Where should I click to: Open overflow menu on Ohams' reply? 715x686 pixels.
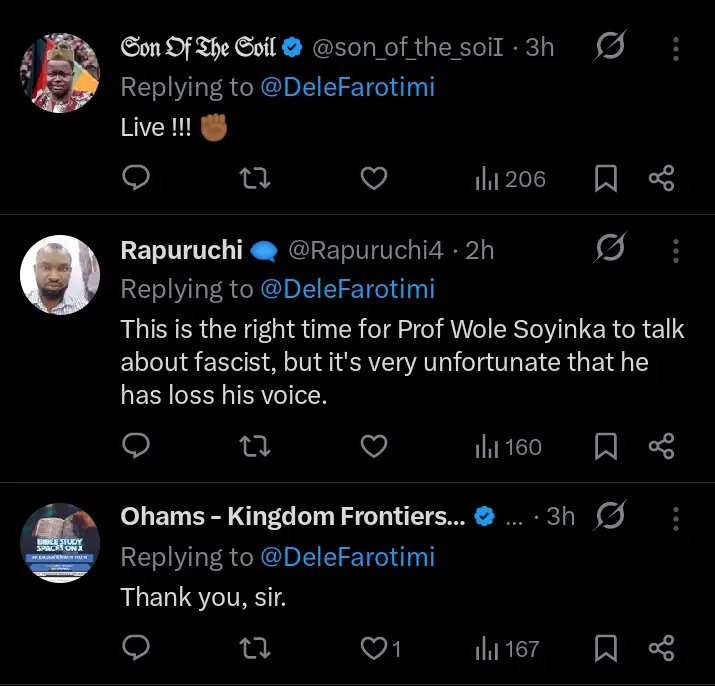point(676,518)
